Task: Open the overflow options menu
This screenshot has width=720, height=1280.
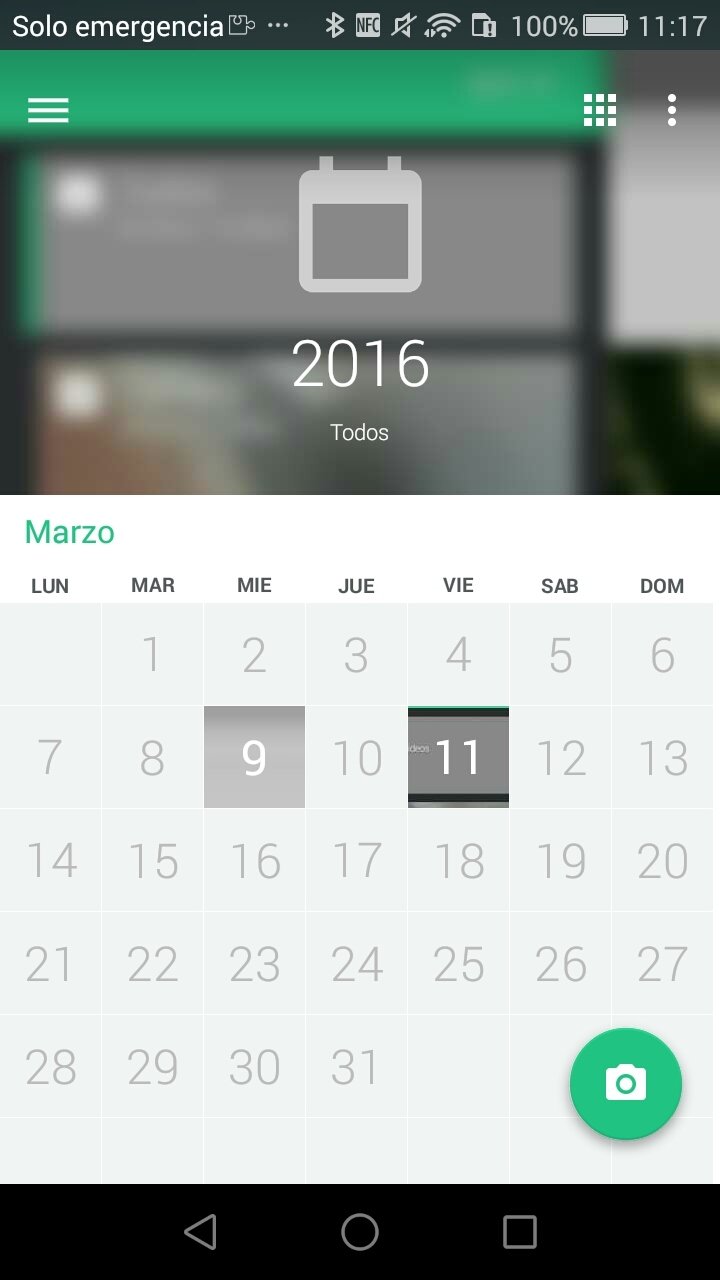Action: click(x=672, y=110)
